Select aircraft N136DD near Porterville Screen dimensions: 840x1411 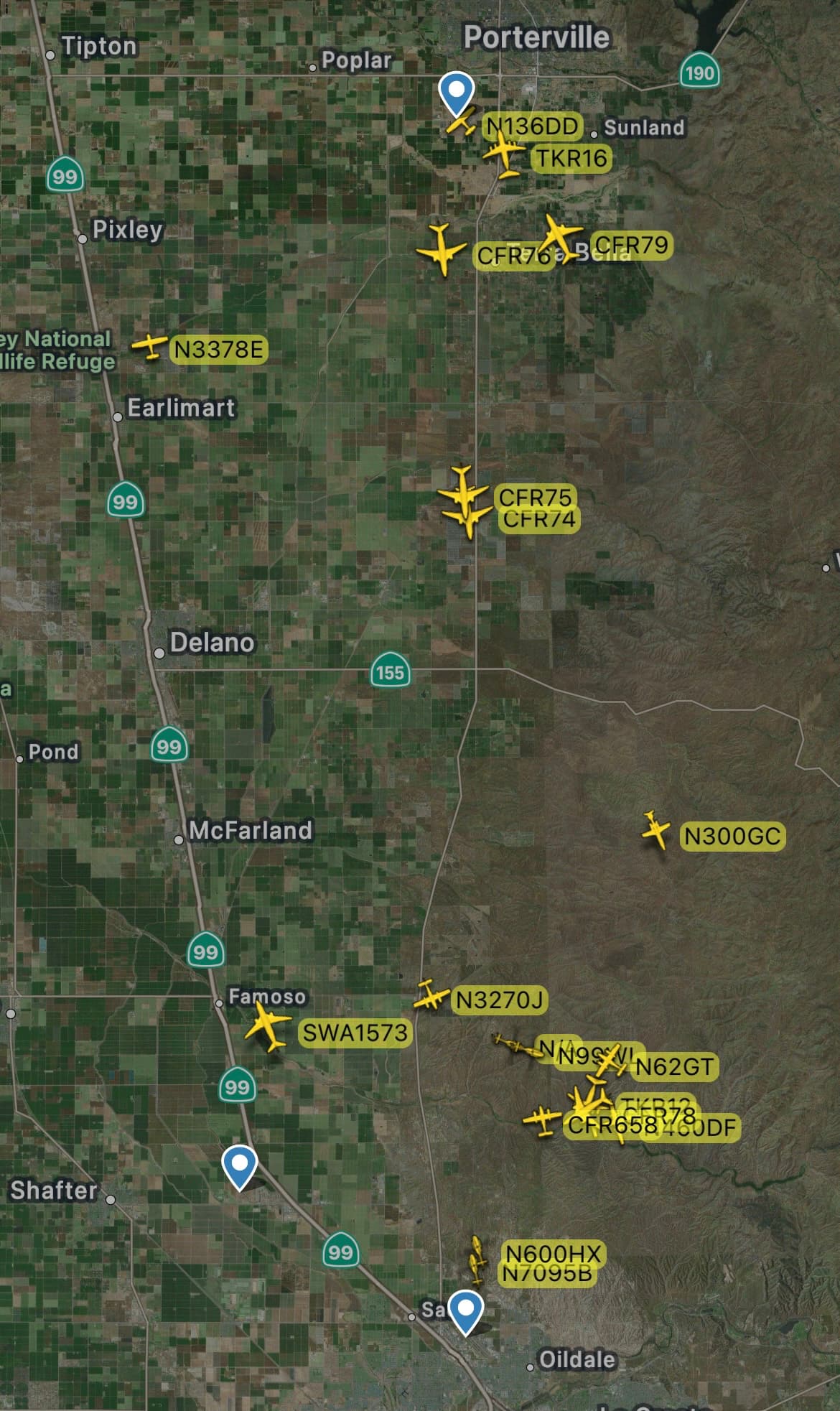click(461, 122)
